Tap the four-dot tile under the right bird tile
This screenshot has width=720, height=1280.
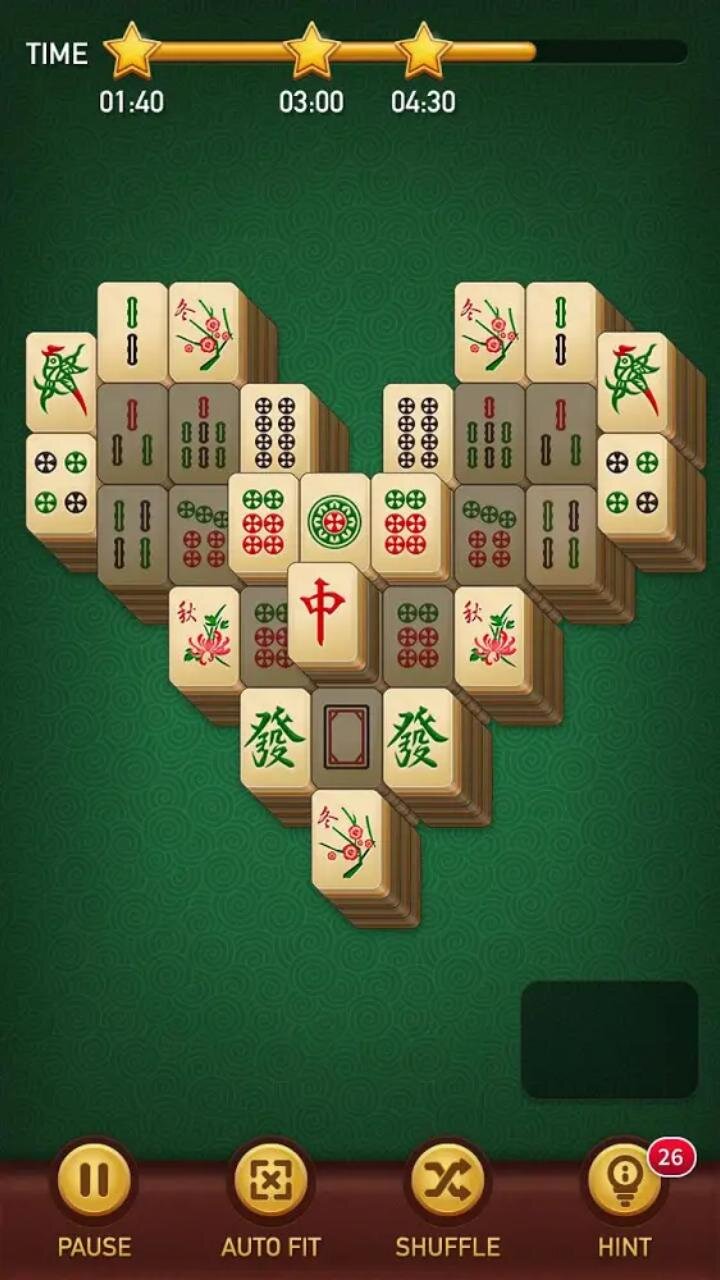coord(633,485)
